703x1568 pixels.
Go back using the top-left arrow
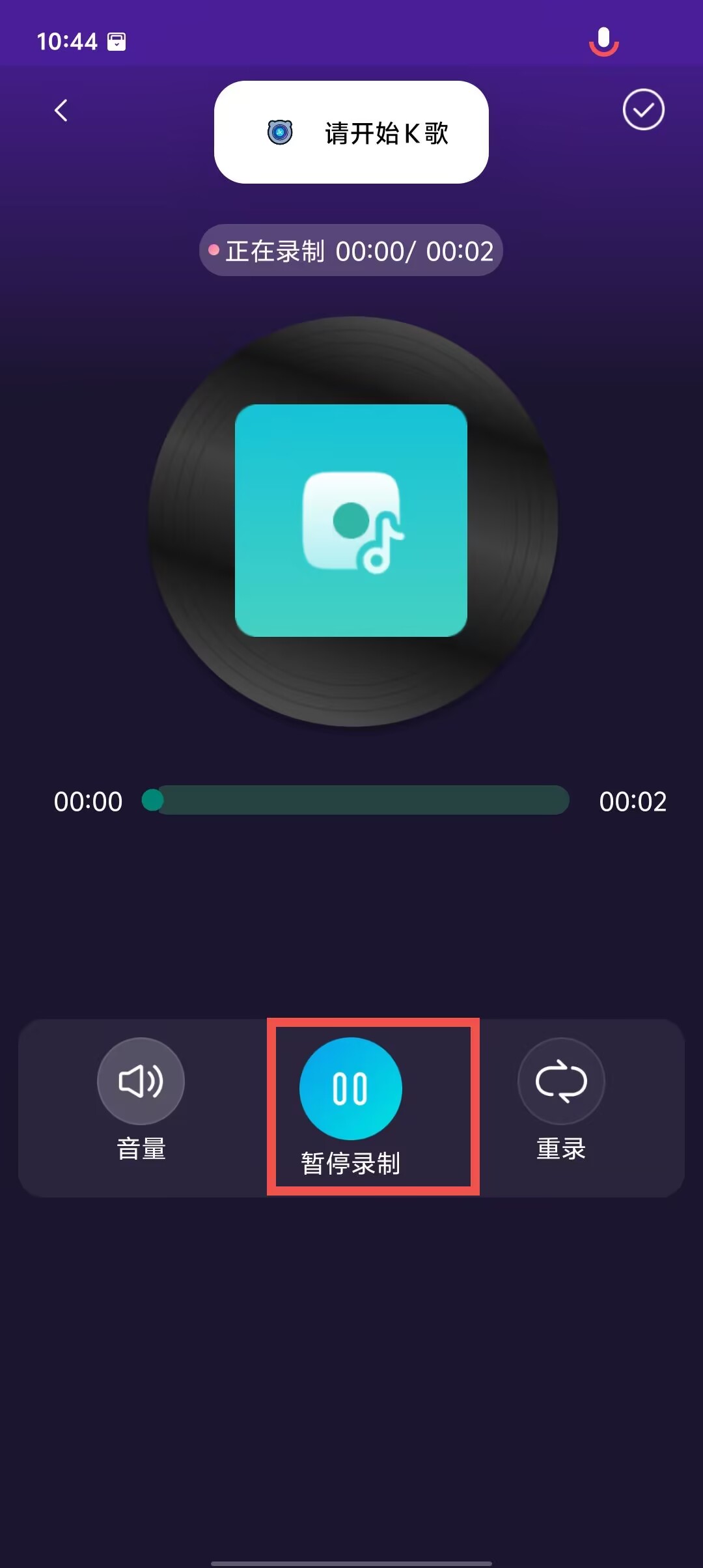pyautogui.click(x=61, y=110)
